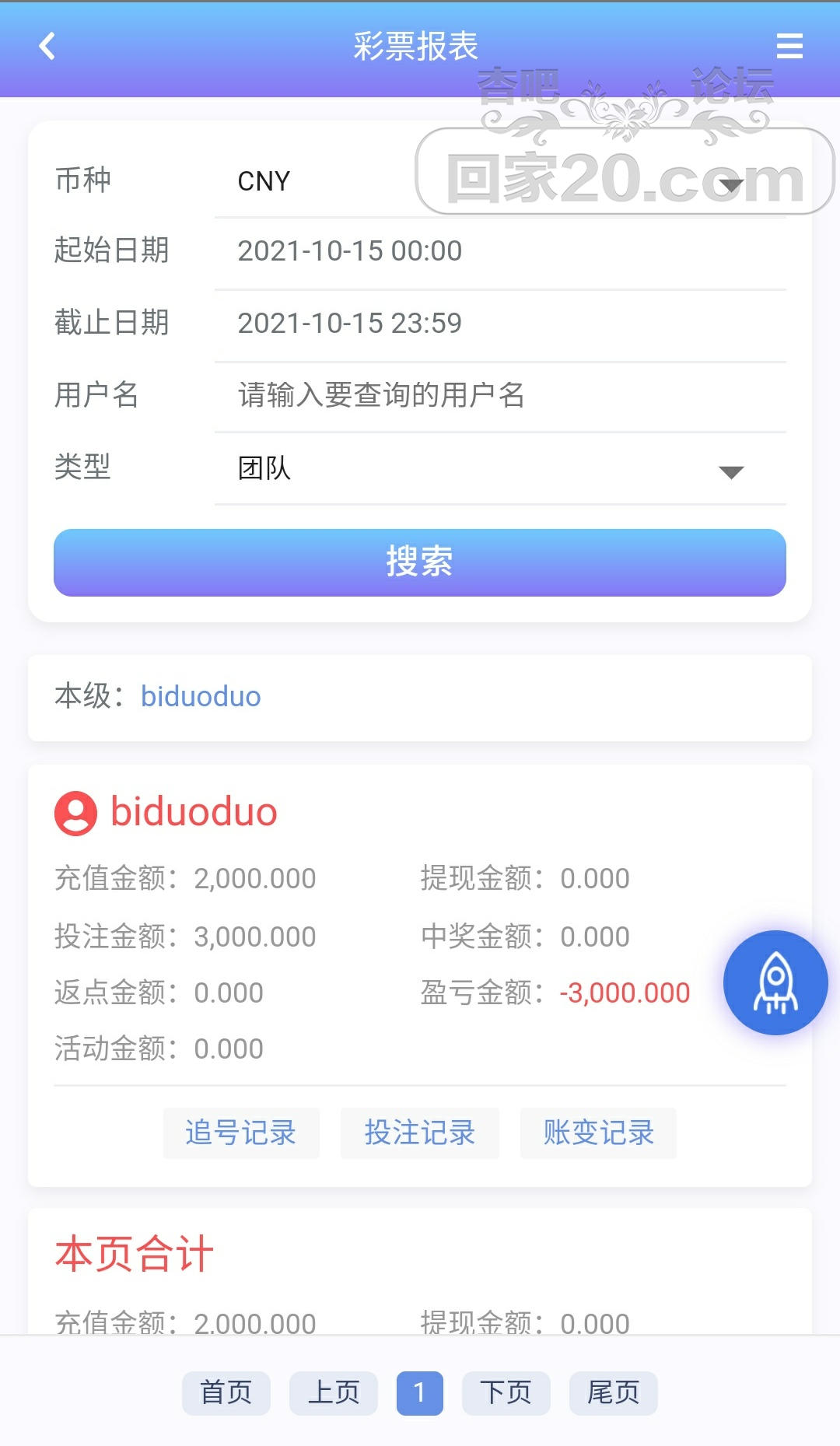Go to 上页 previous page
Image resolution: width=840 pixels, height=1446 pixels.
click(334, 1393)
